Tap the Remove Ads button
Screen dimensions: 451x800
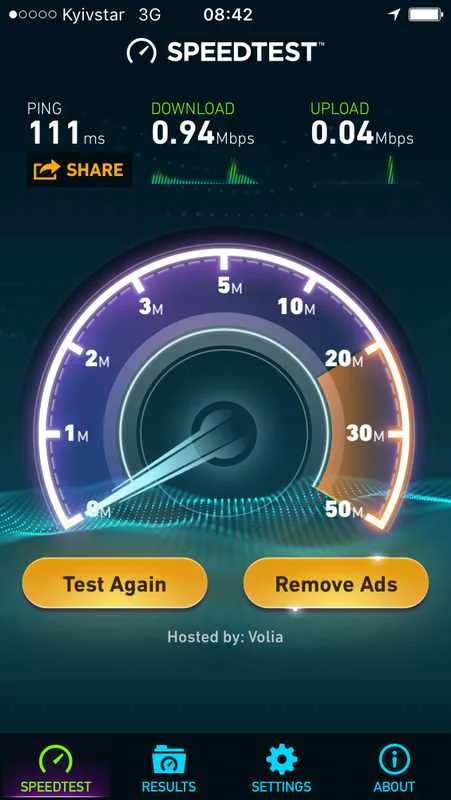[x=336, y=583]
